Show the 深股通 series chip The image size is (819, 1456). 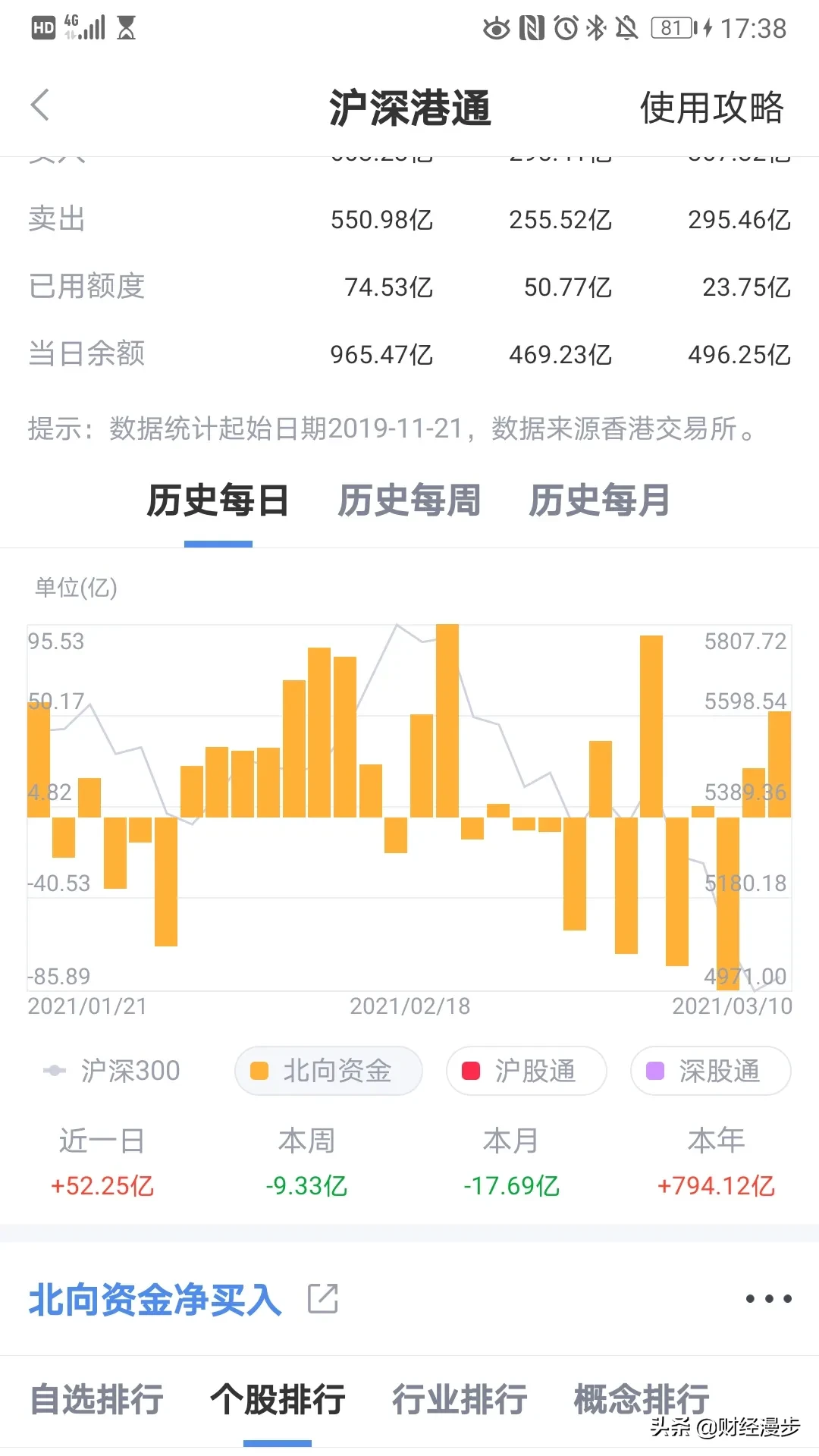[x=711, y=1071]
